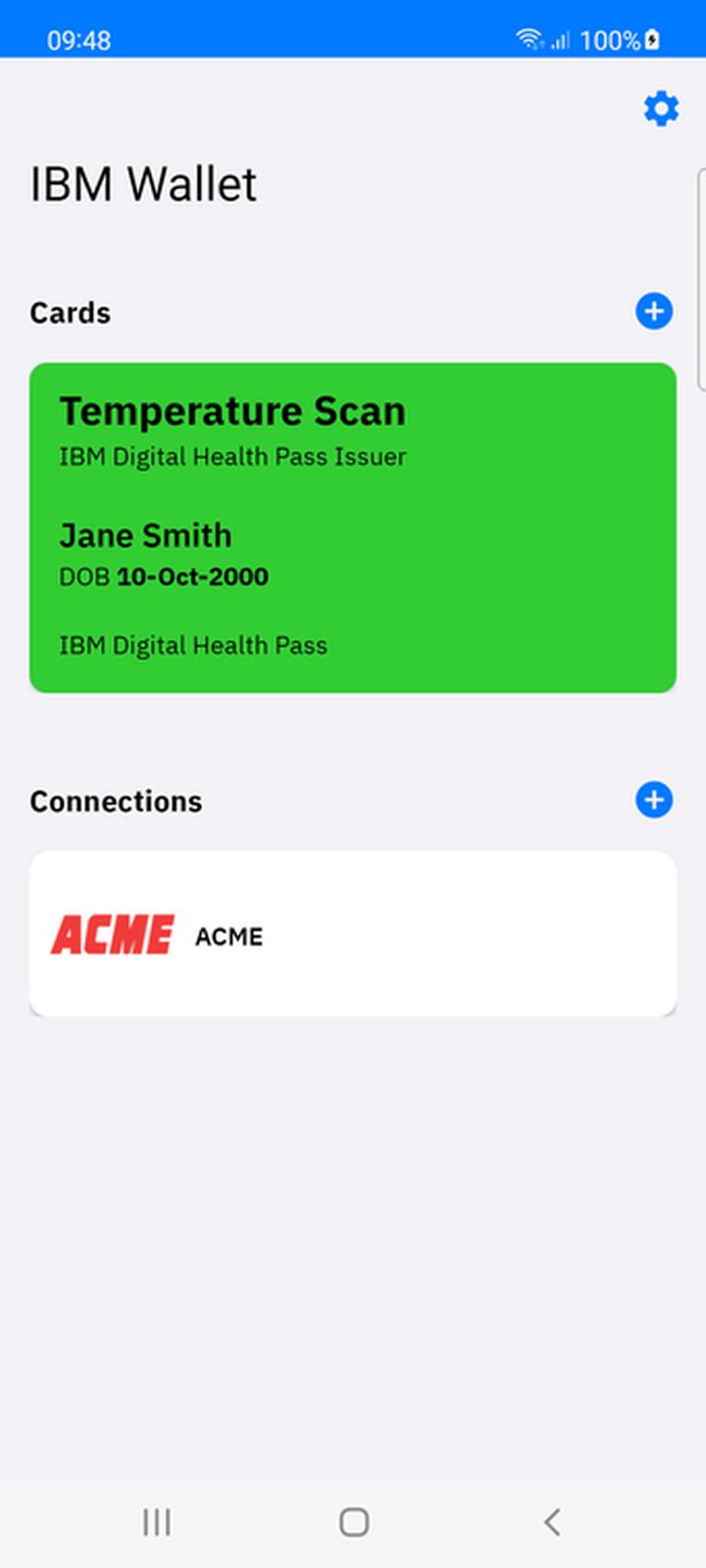Tap the Wi-Fi status icon
The image size is (706, 1568).
[x=529, y=39]
